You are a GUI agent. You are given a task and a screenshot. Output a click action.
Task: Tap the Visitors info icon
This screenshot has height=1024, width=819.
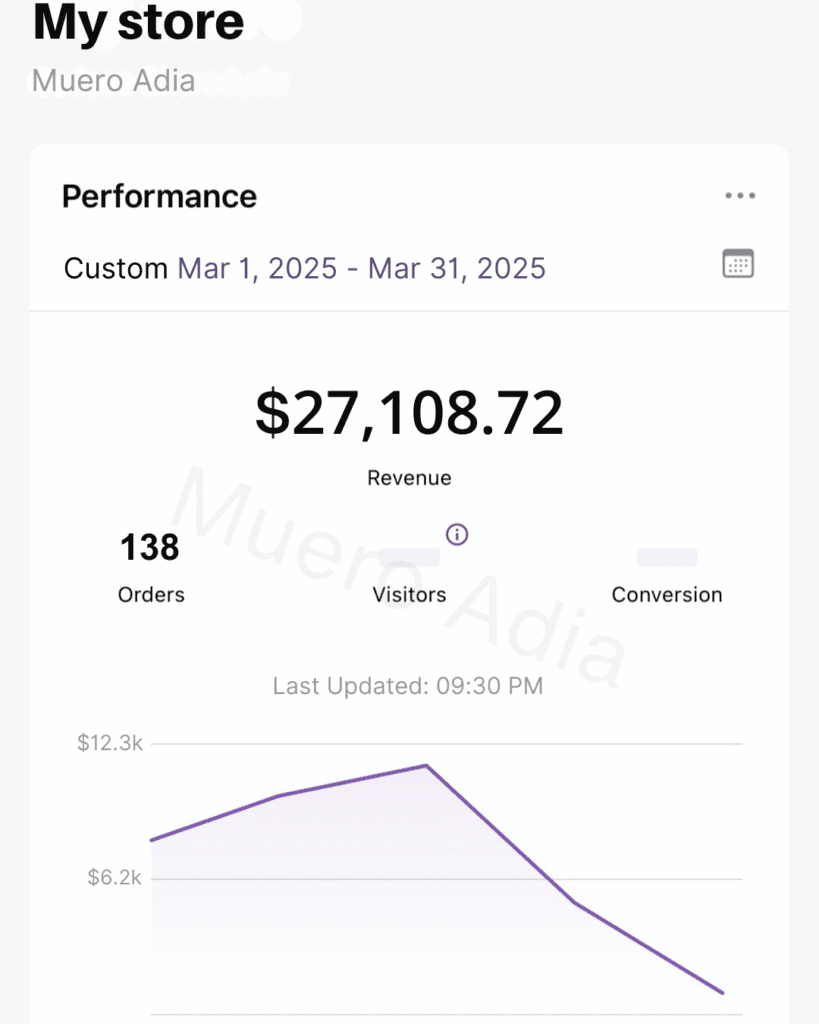pos(457,534)
